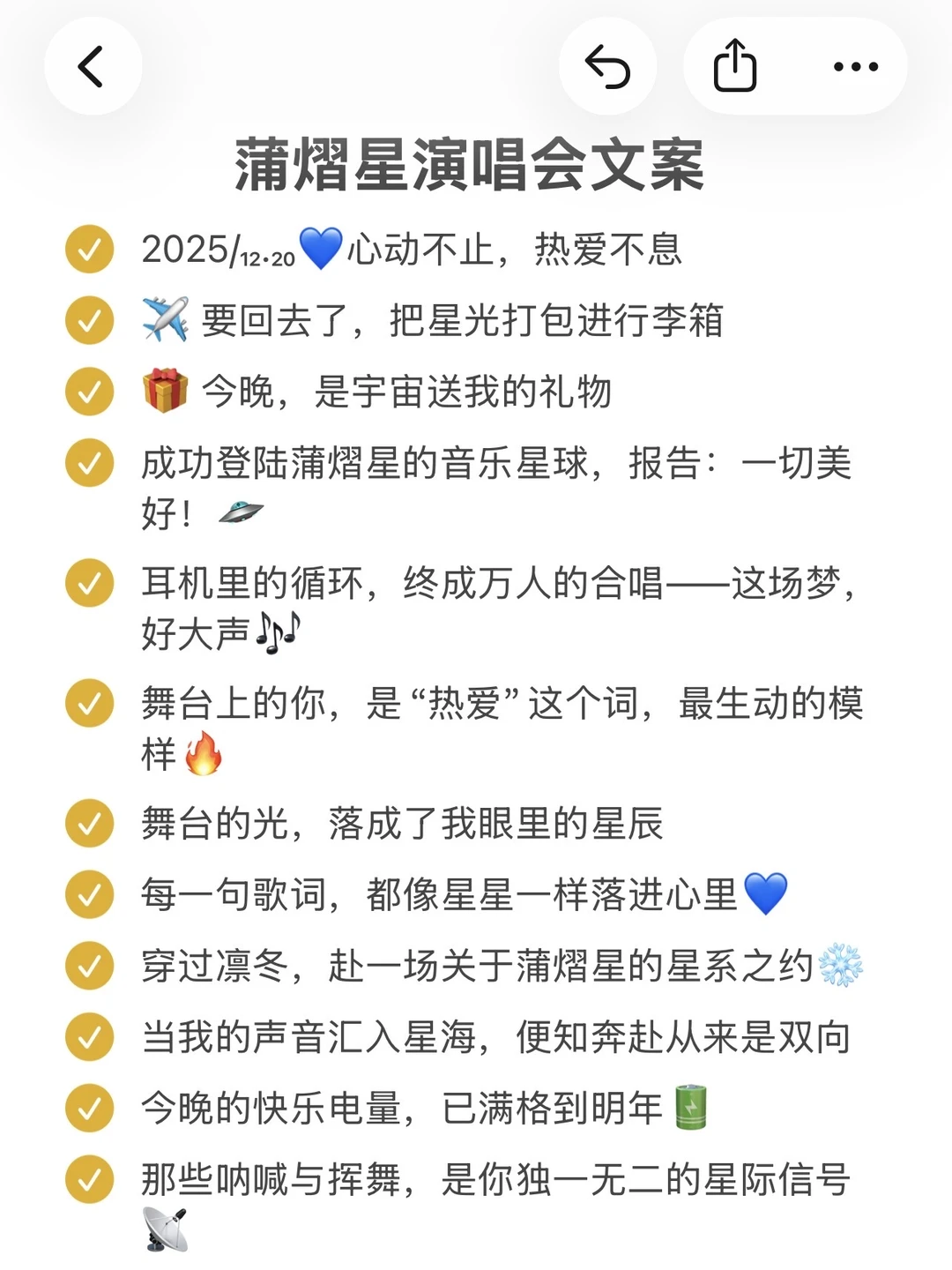This screenshot has width=952, height=1270.
Task: Uncheck the item "穿过凛冬，赴一场关于蒲熠星的星系之约"
Action: click(x=90, y=966)
